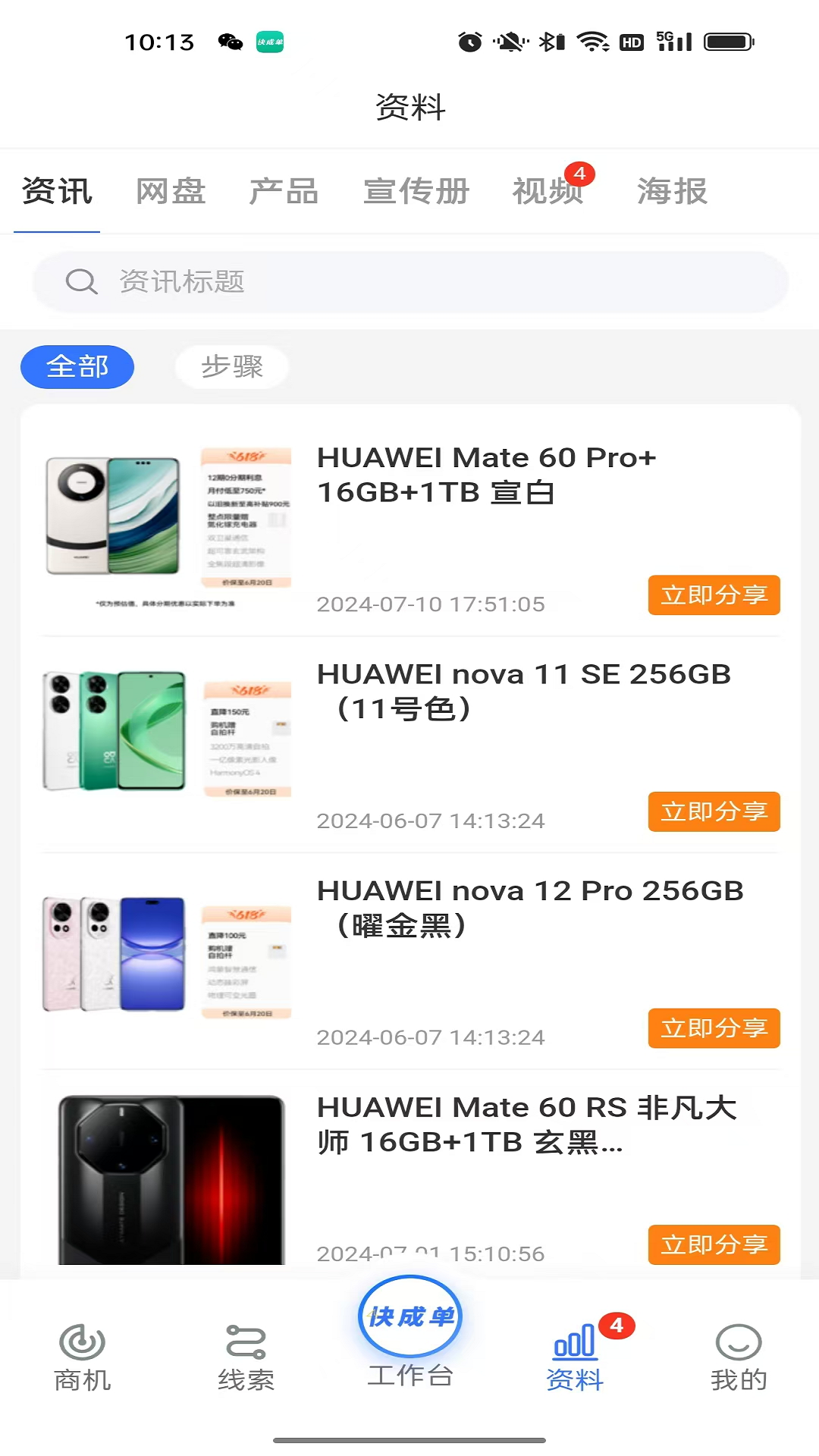Switch to the 资讯 top tab
The width and height of the screenshot is (819, 1456).
[57, 191]
